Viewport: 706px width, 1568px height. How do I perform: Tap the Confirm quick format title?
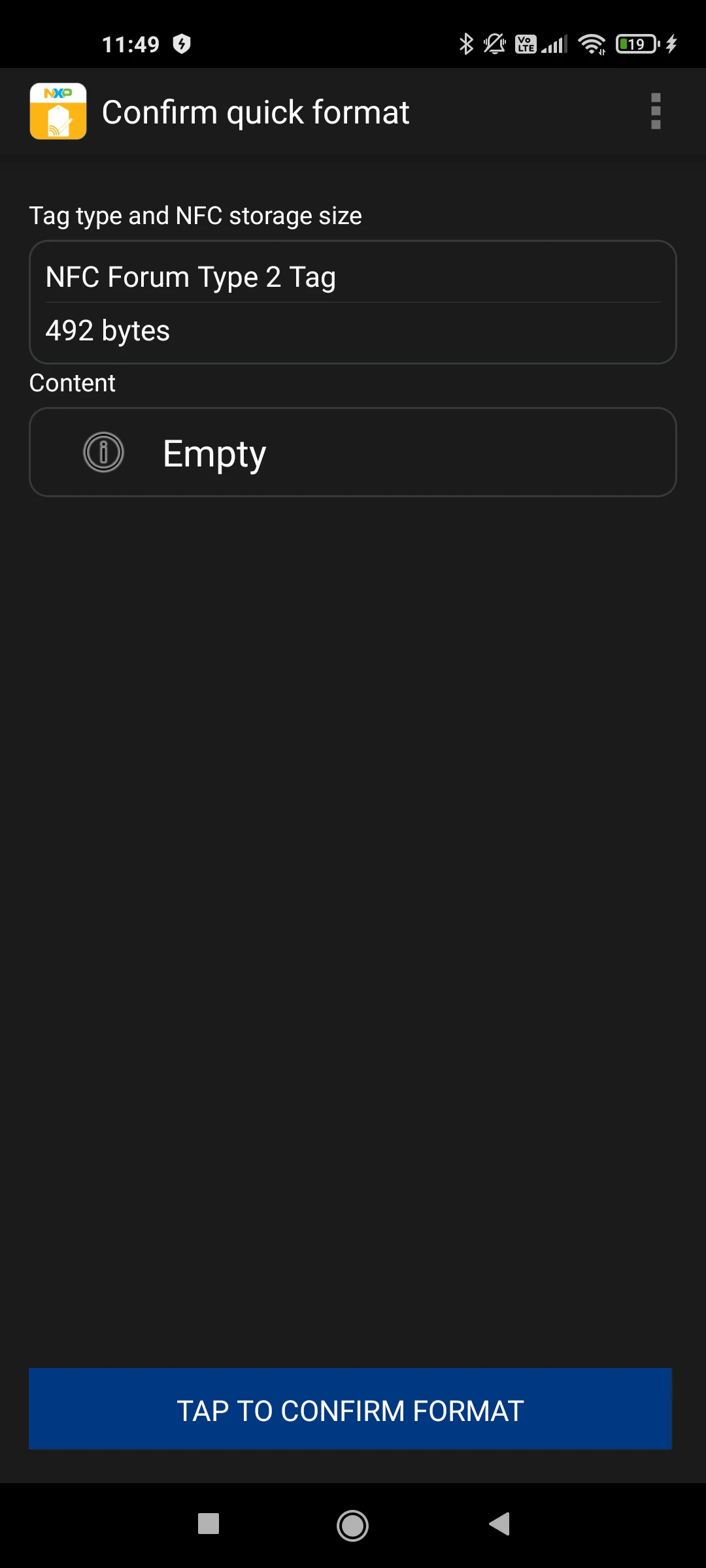click(256, 111)
